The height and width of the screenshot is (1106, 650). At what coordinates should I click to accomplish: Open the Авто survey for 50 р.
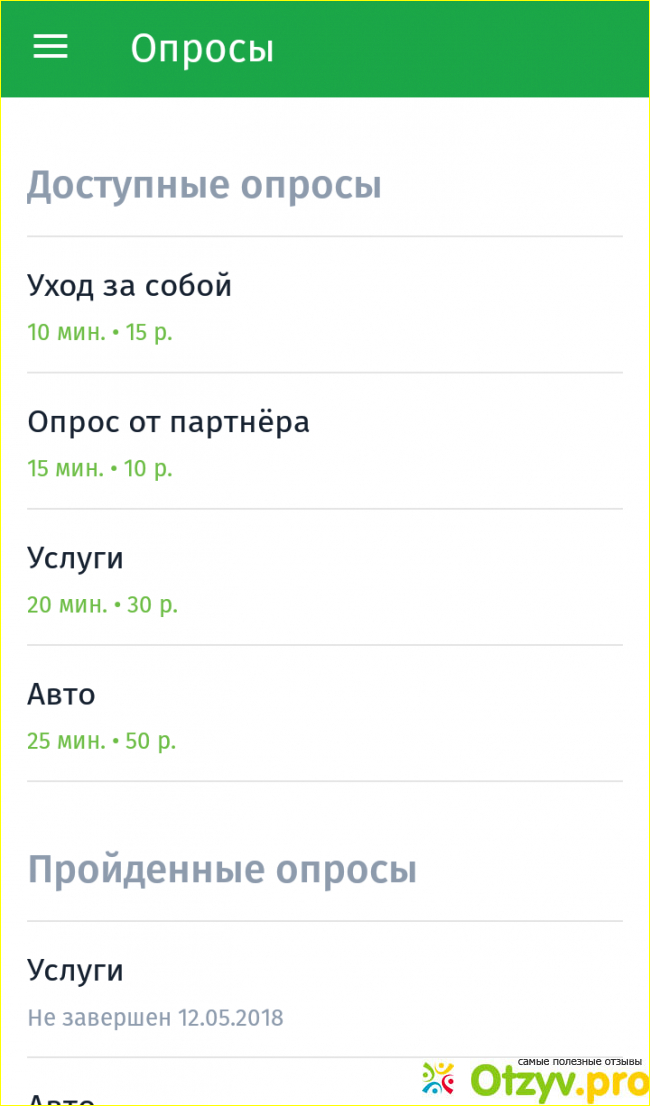(x=324, y=713)
